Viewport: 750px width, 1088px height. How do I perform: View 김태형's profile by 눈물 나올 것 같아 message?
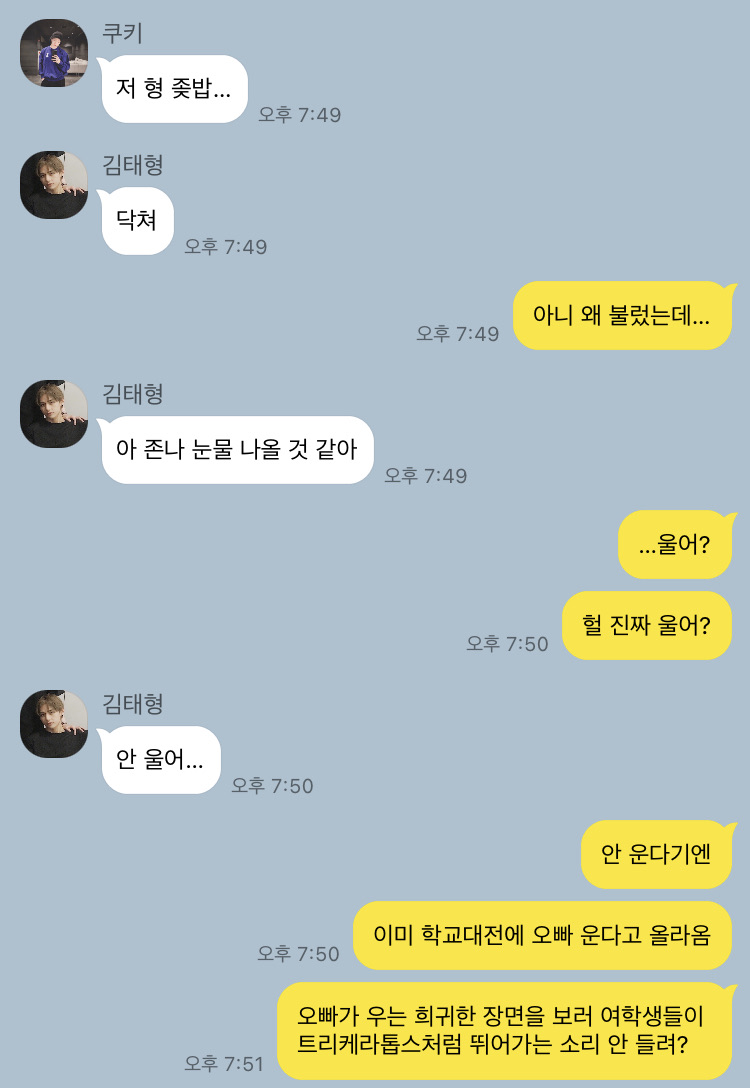point(54,414)
